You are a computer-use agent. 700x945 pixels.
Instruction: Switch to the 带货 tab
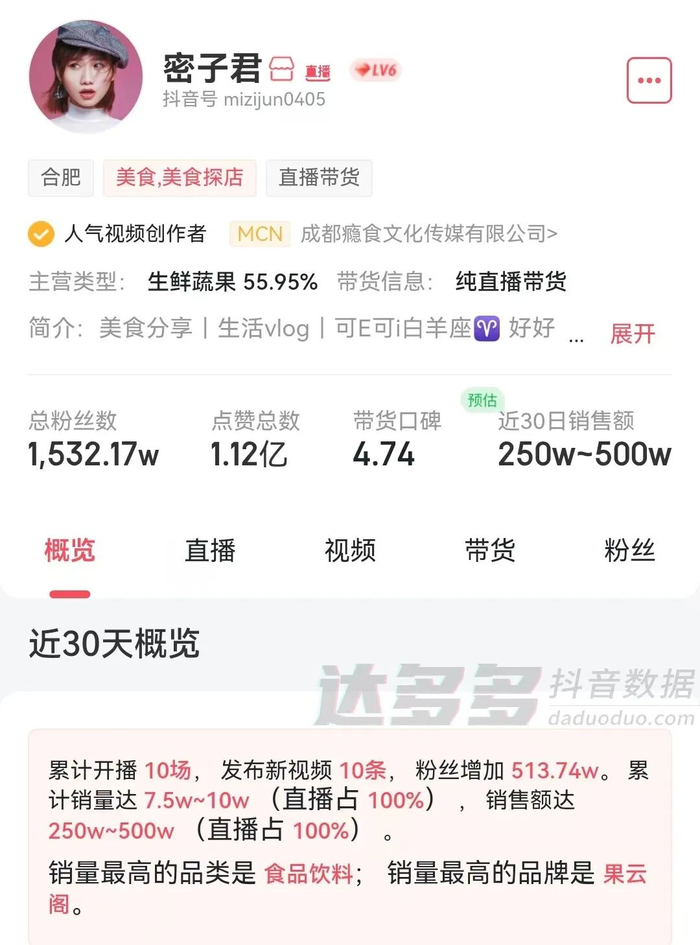pos(490,550)
